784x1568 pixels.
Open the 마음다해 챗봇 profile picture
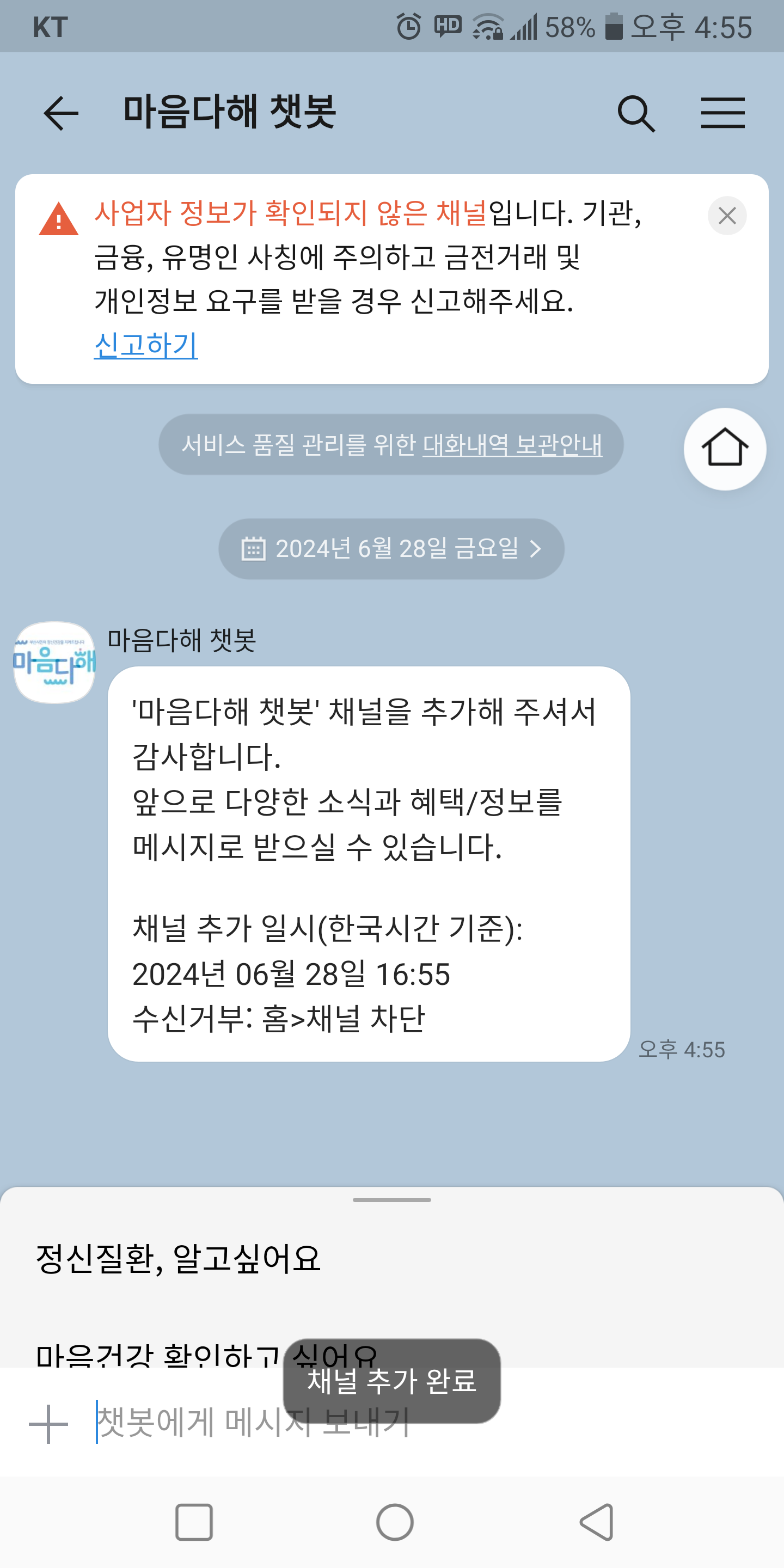pos(55,662)
